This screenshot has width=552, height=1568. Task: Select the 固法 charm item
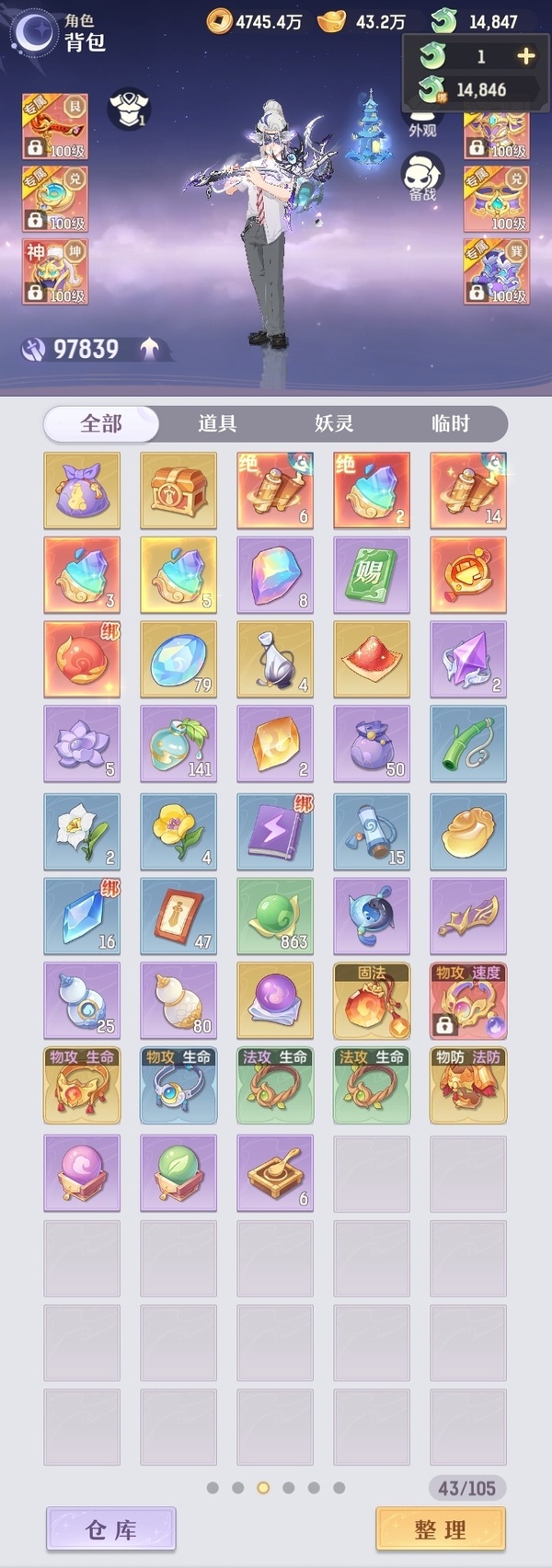(372, 1000)
